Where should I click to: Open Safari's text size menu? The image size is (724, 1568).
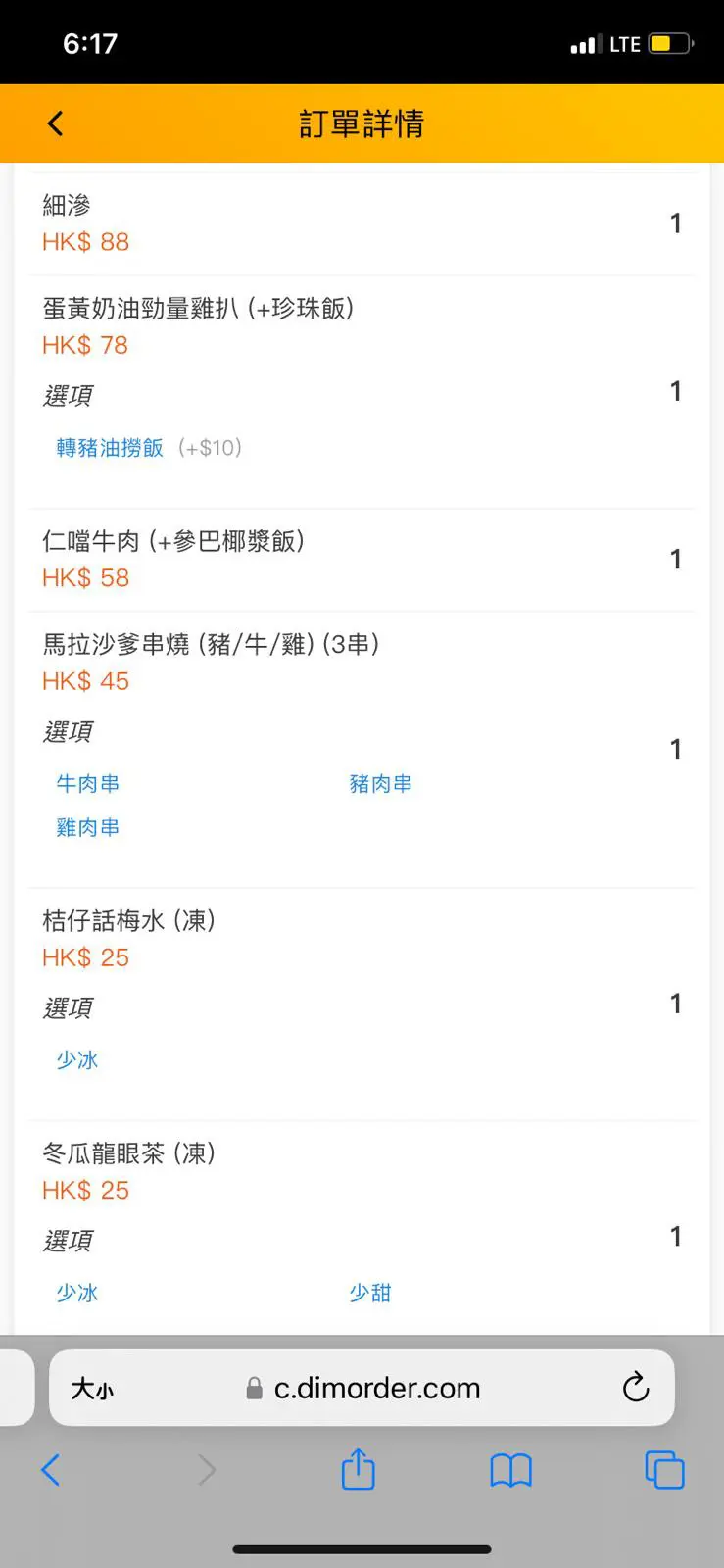(x=92, y=1389)
